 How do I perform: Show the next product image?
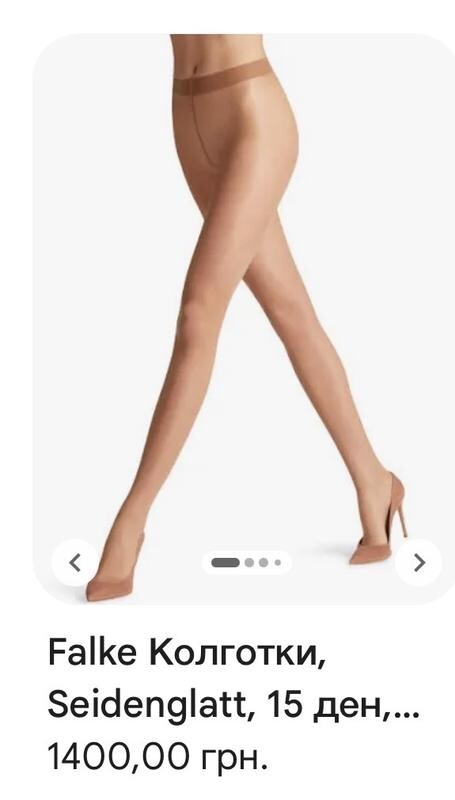(x=419, y=563)
